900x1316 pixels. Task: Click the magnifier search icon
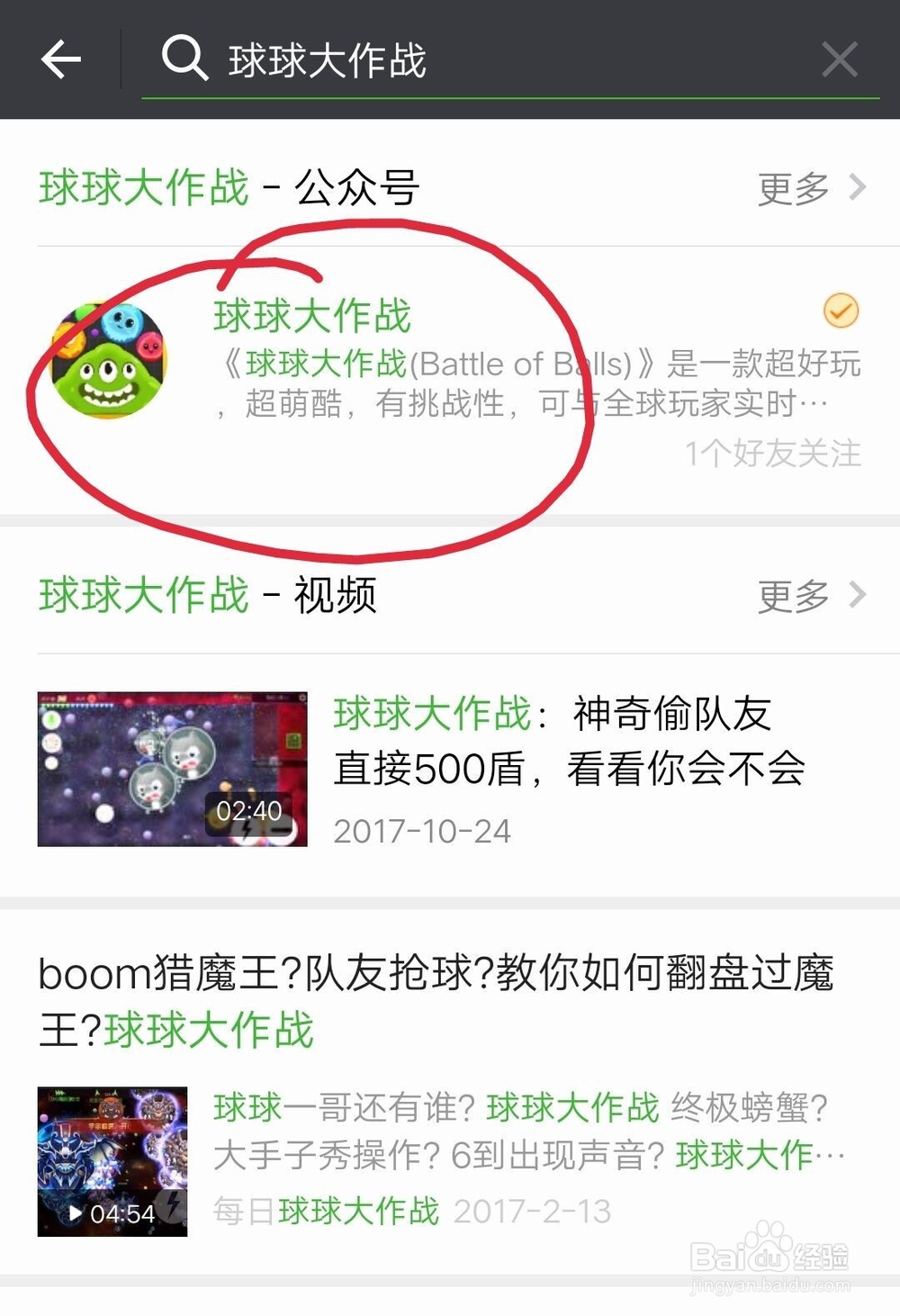[184, 58]
